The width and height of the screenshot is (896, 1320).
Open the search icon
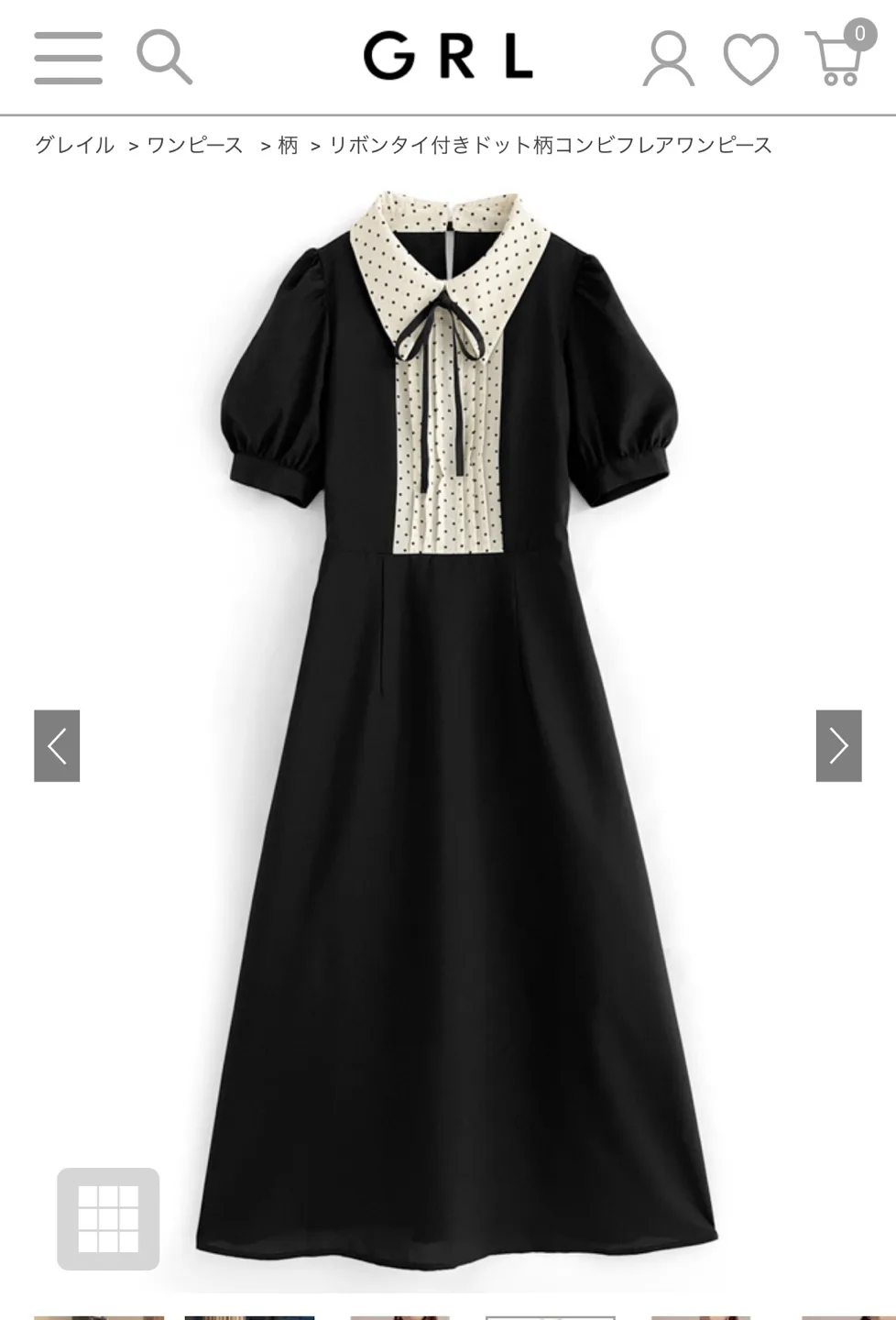pyautogui.click(x=164, y=58)
